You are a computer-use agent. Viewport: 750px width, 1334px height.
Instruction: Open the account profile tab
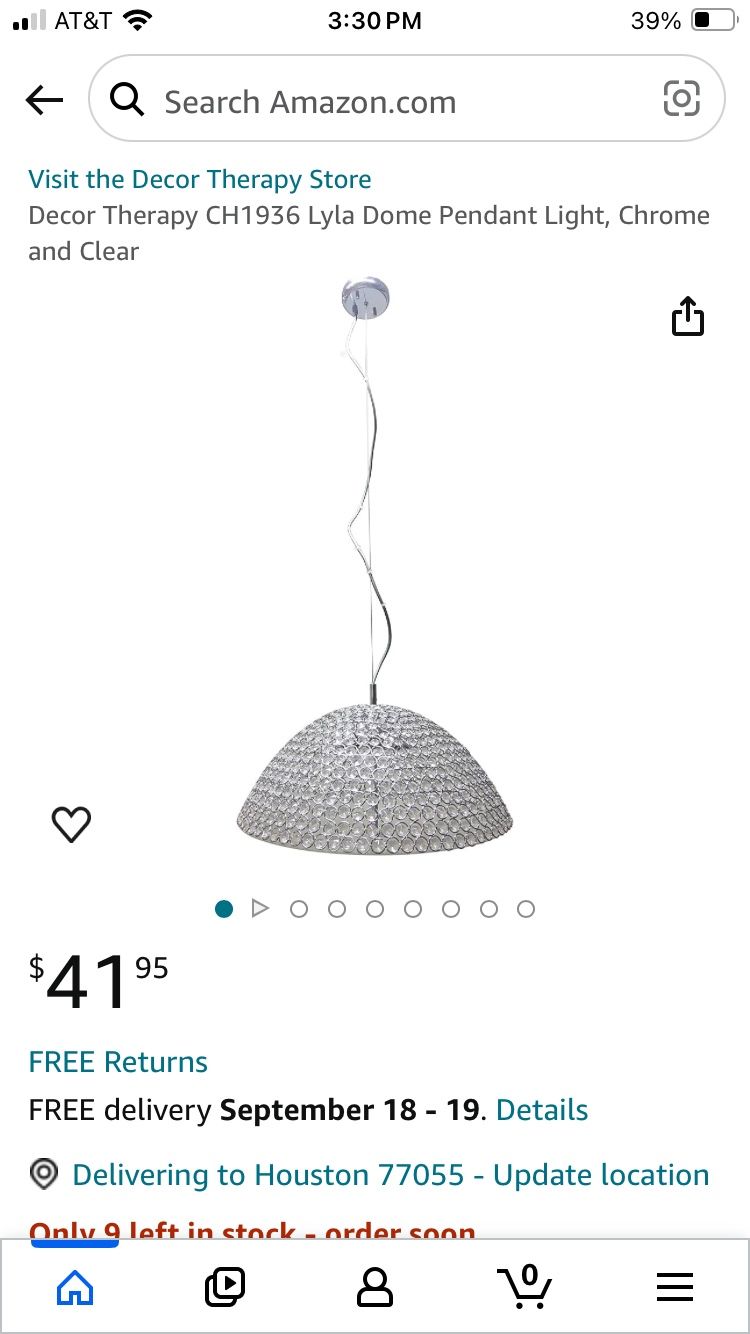pyautogui.click(x=375, y=1287)
